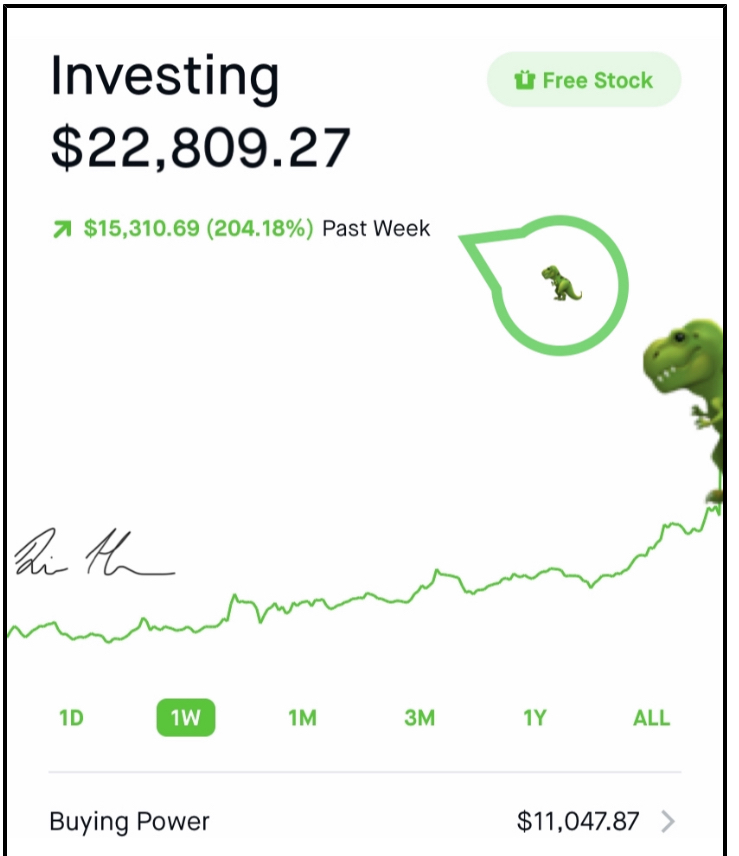Show the 1M chart view
Screen dimensions: 739x856
click(302, 718)
